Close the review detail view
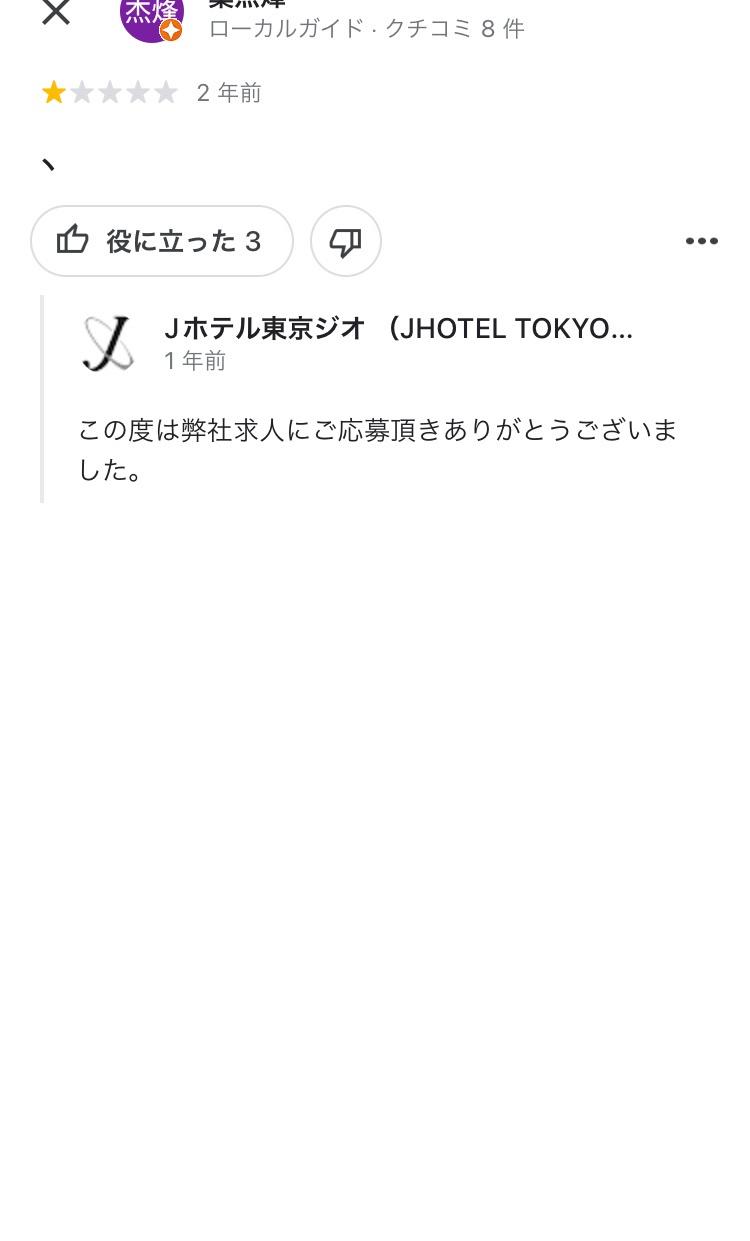 pyautogui.click(x=56, y=12)
